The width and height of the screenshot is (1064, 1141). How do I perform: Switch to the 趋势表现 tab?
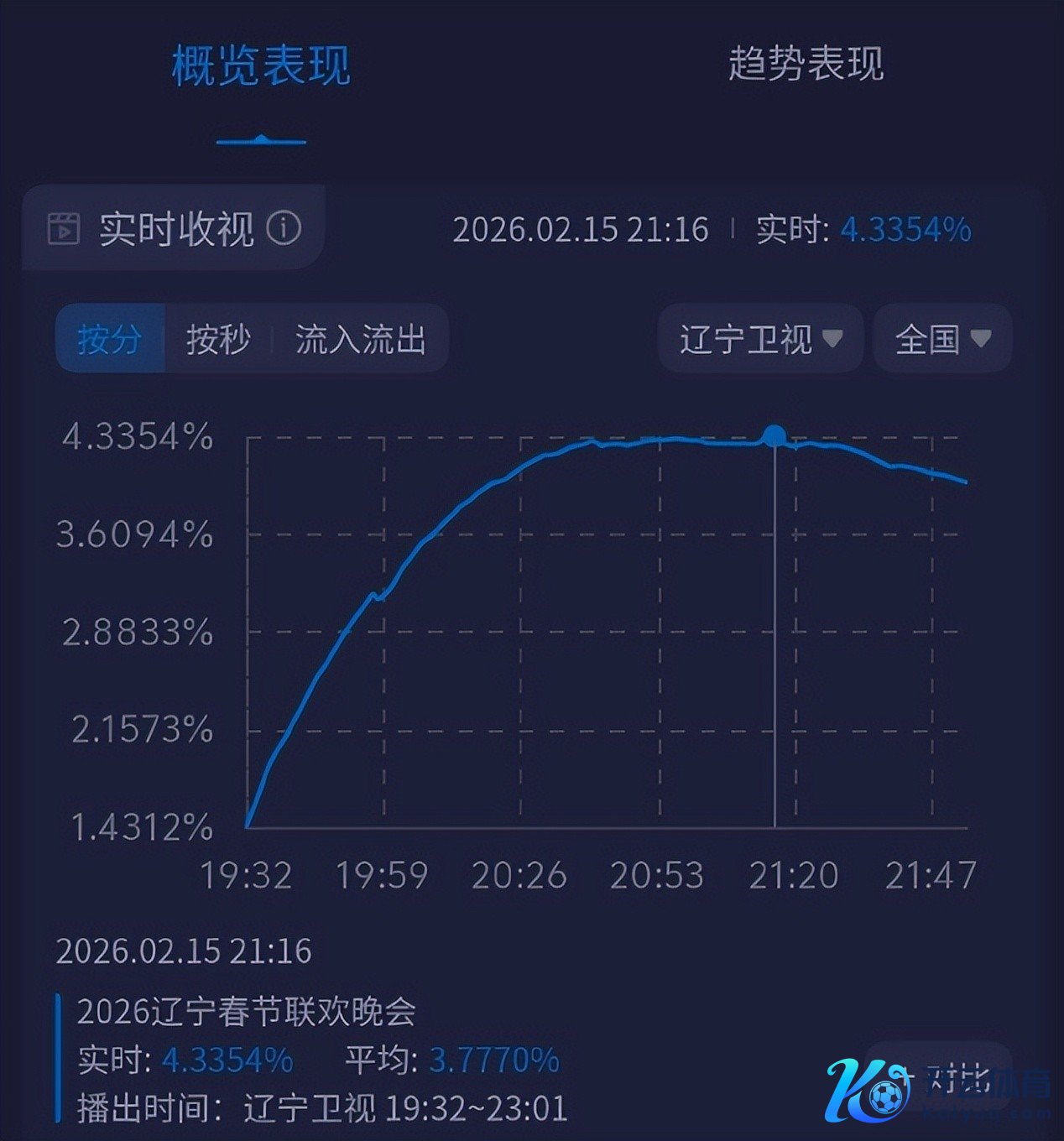(806, 65)
